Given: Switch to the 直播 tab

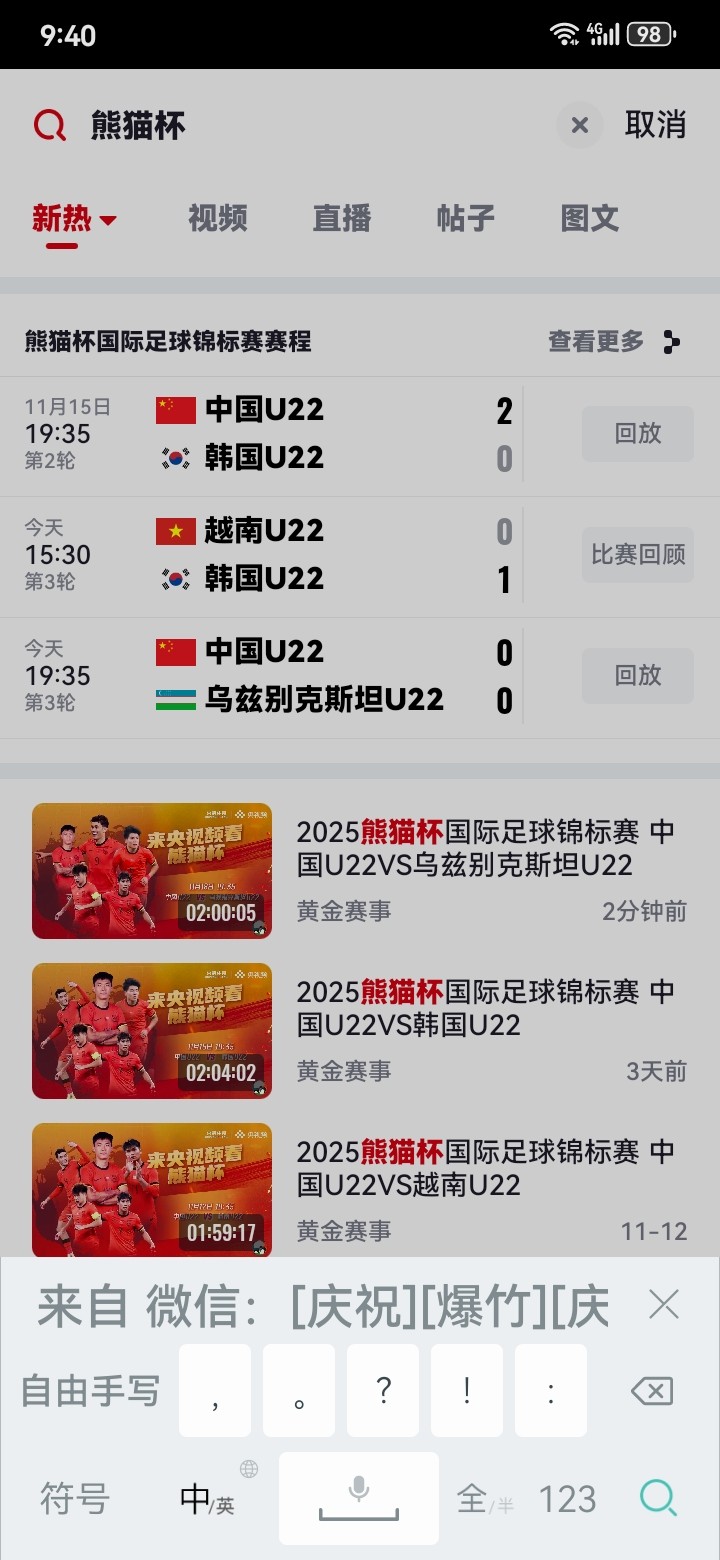Looking at the screenshot, I should pyautogui.click(x=342, y=219).
